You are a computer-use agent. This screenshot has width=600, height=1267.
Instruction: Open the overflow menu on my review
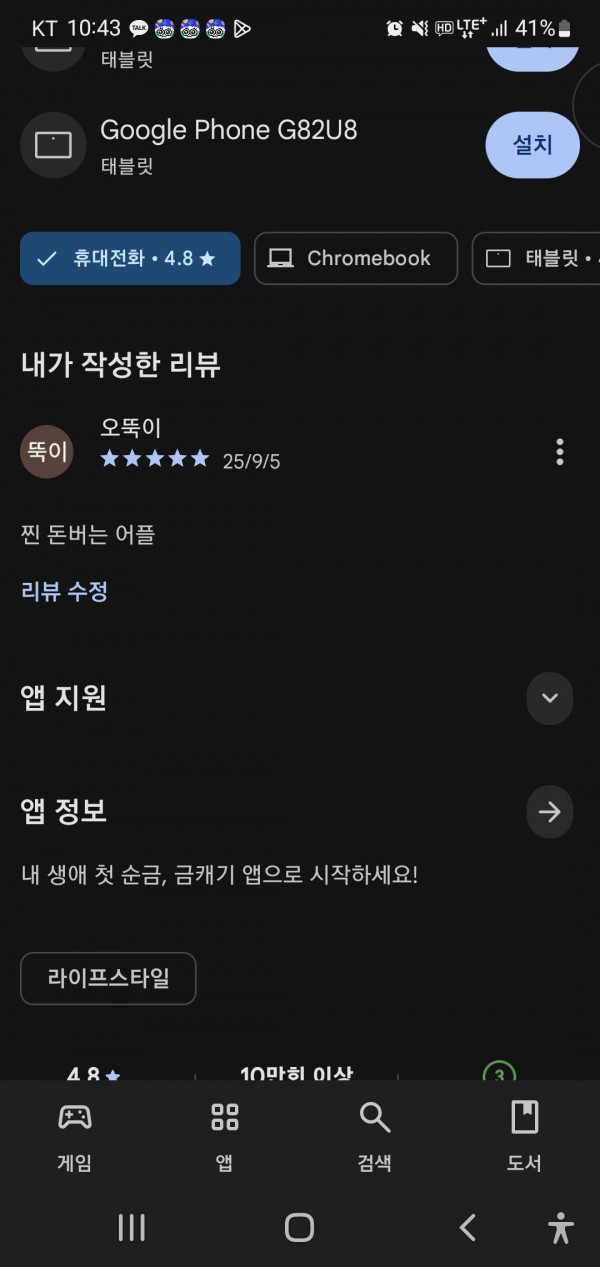559,452
